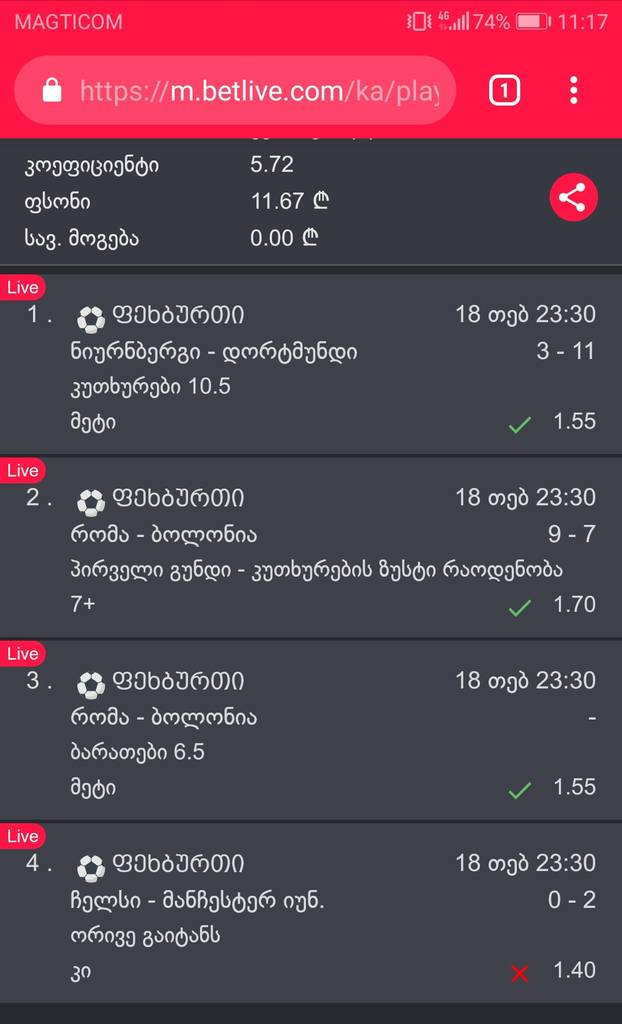The width and height of the screenshot is (622, 1024).
Task: Open the browser overflow menu
Action: tap(573, 91)
